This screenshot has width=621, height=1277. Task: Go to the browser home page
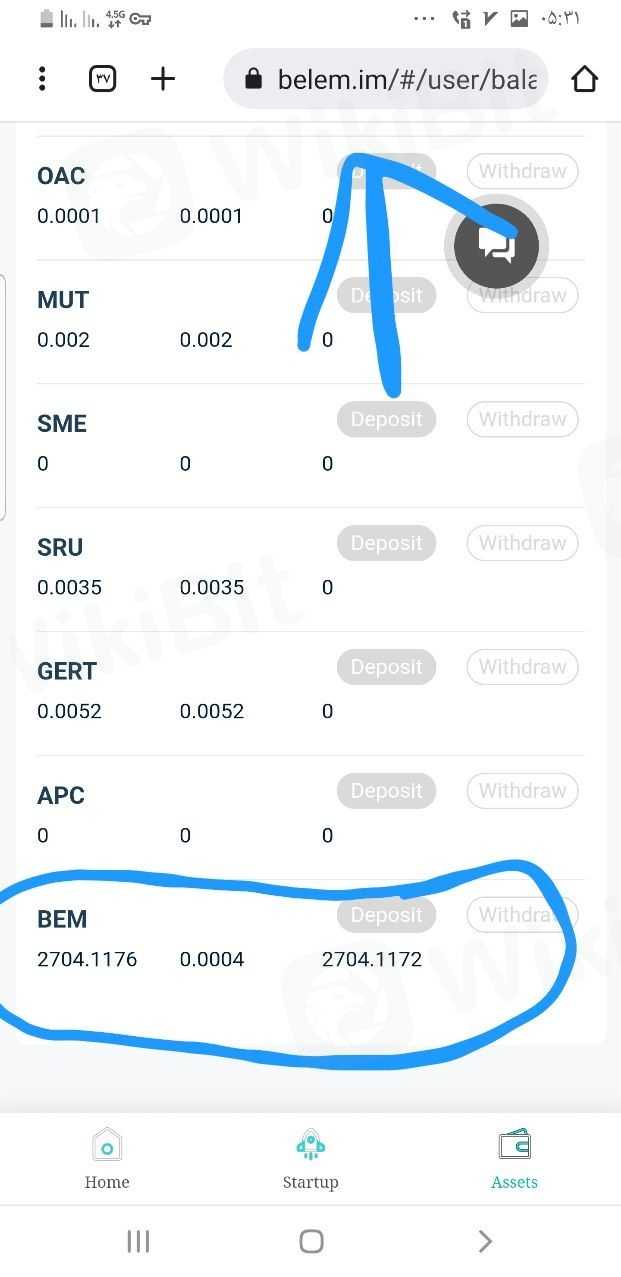584,79
